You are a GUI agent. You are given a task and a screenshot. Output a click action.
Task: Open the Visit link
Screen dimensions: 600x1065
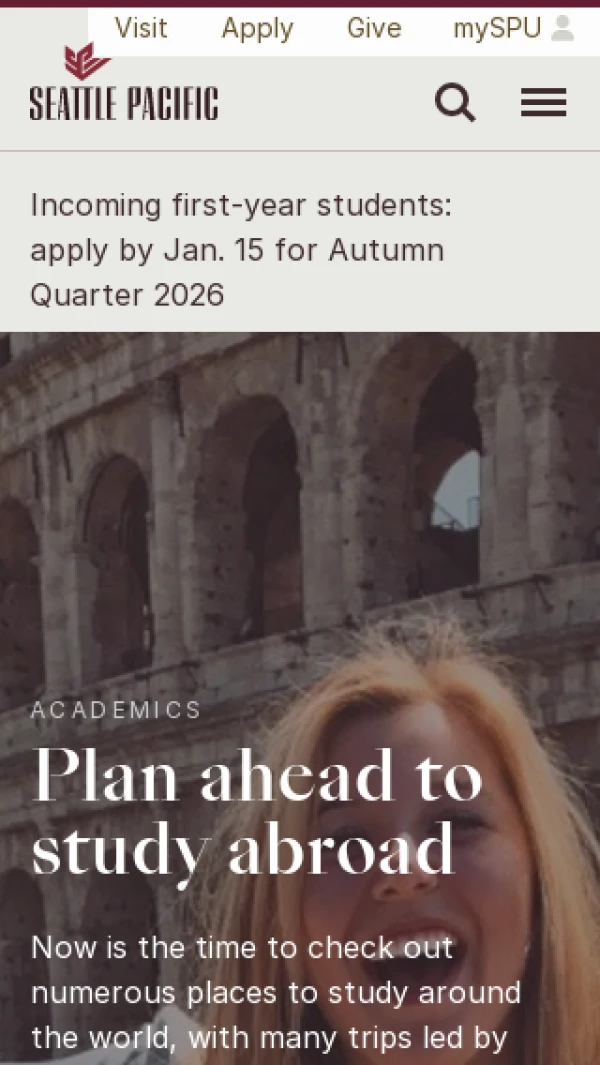pyautogui.click(x=141, y=29)
